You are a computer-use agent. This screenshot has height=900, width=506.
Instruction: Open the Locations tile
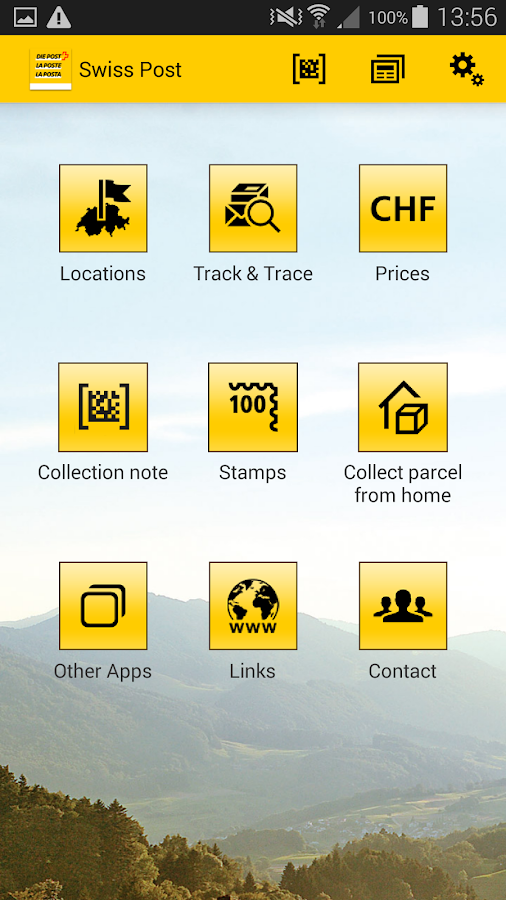pyautogui.click(x=103, y=208)
